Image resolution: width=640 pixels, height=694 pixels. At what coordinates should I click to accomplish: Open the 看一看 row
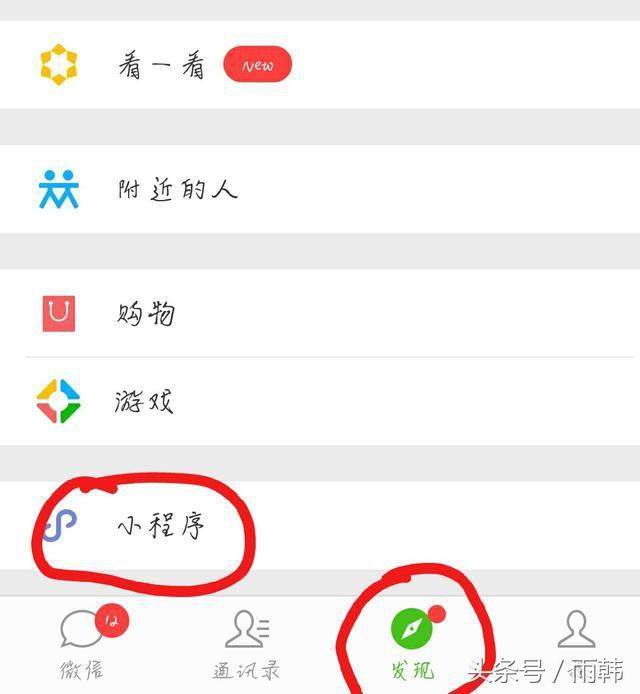(160, 66)
